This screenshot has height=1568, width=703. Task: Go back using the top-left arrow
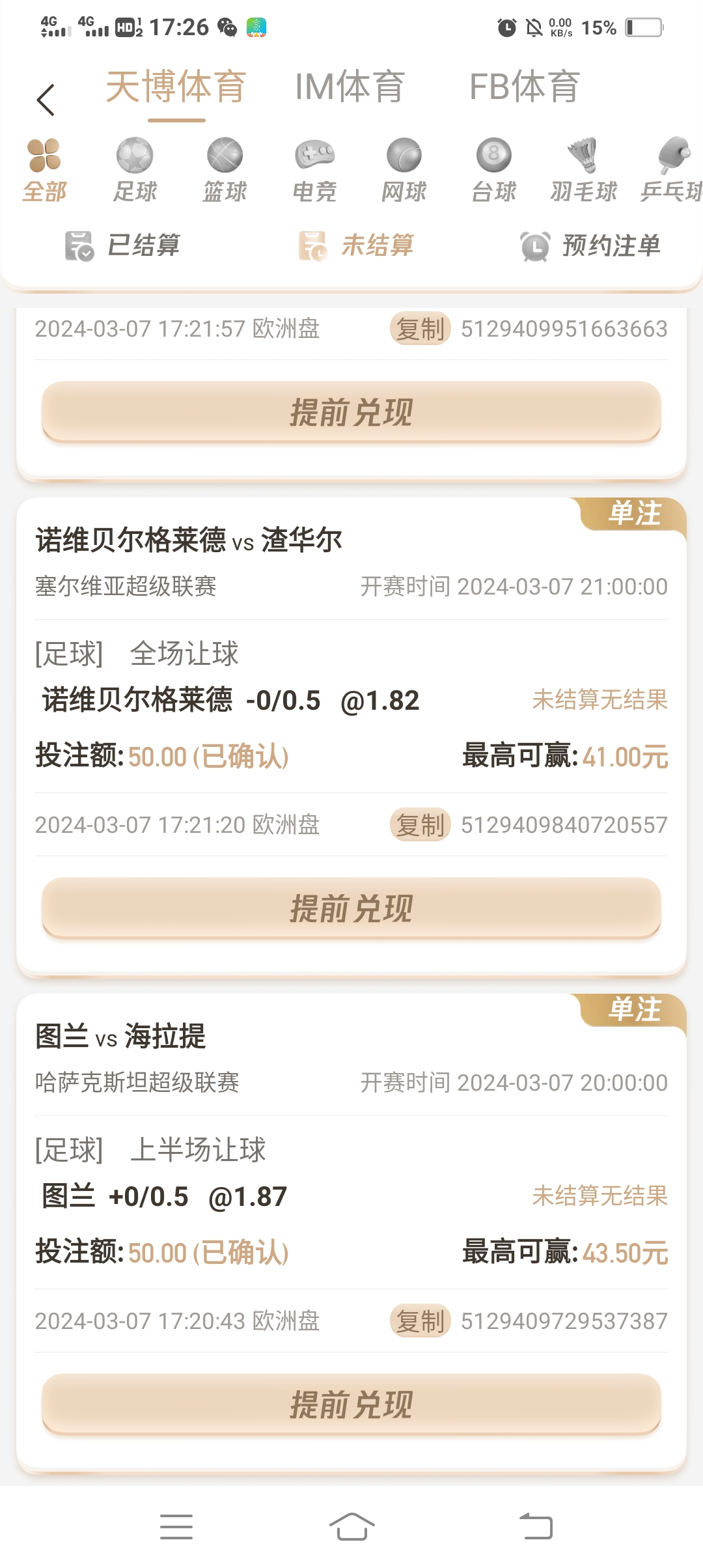pyautogui.click(x=46, y=100)
